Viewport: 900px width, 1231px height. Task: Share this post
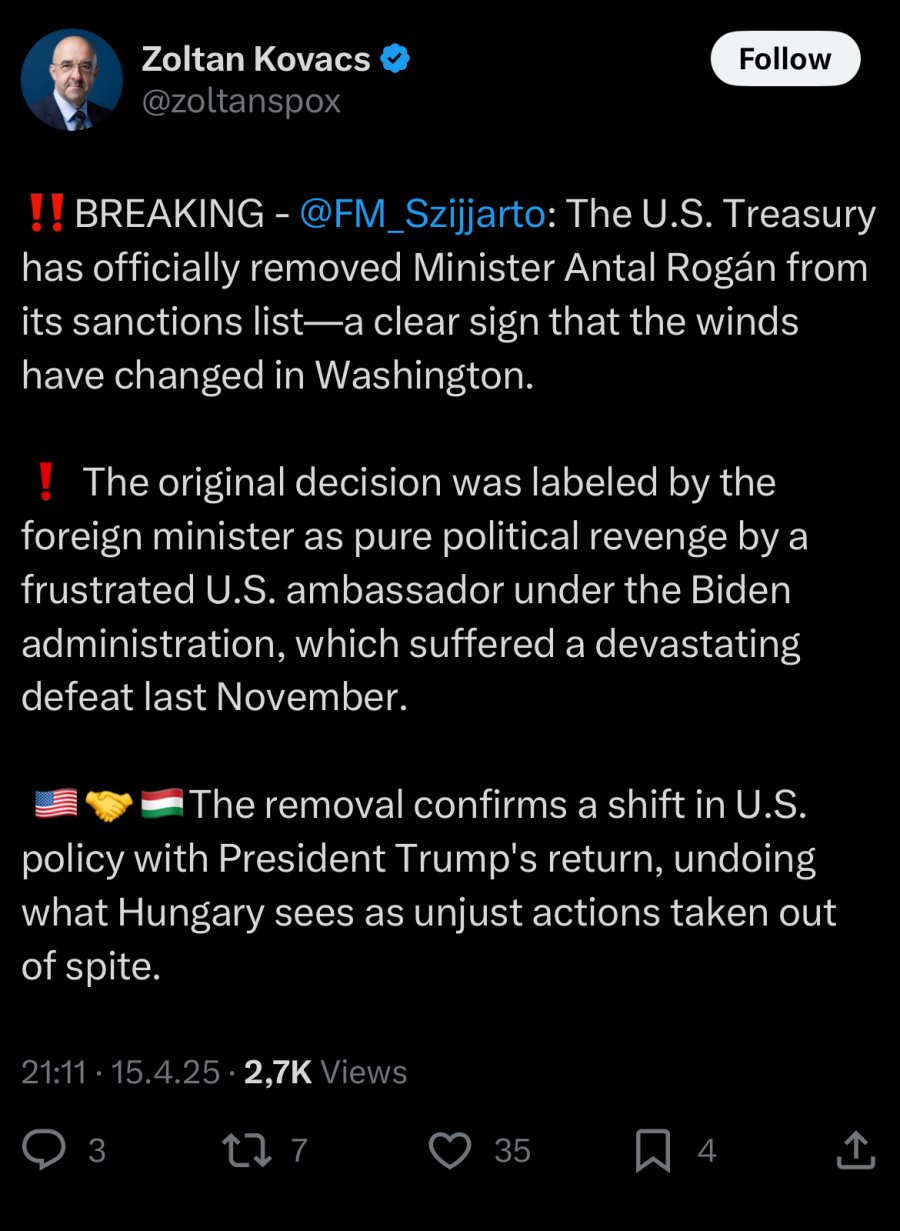(855, 1151)
